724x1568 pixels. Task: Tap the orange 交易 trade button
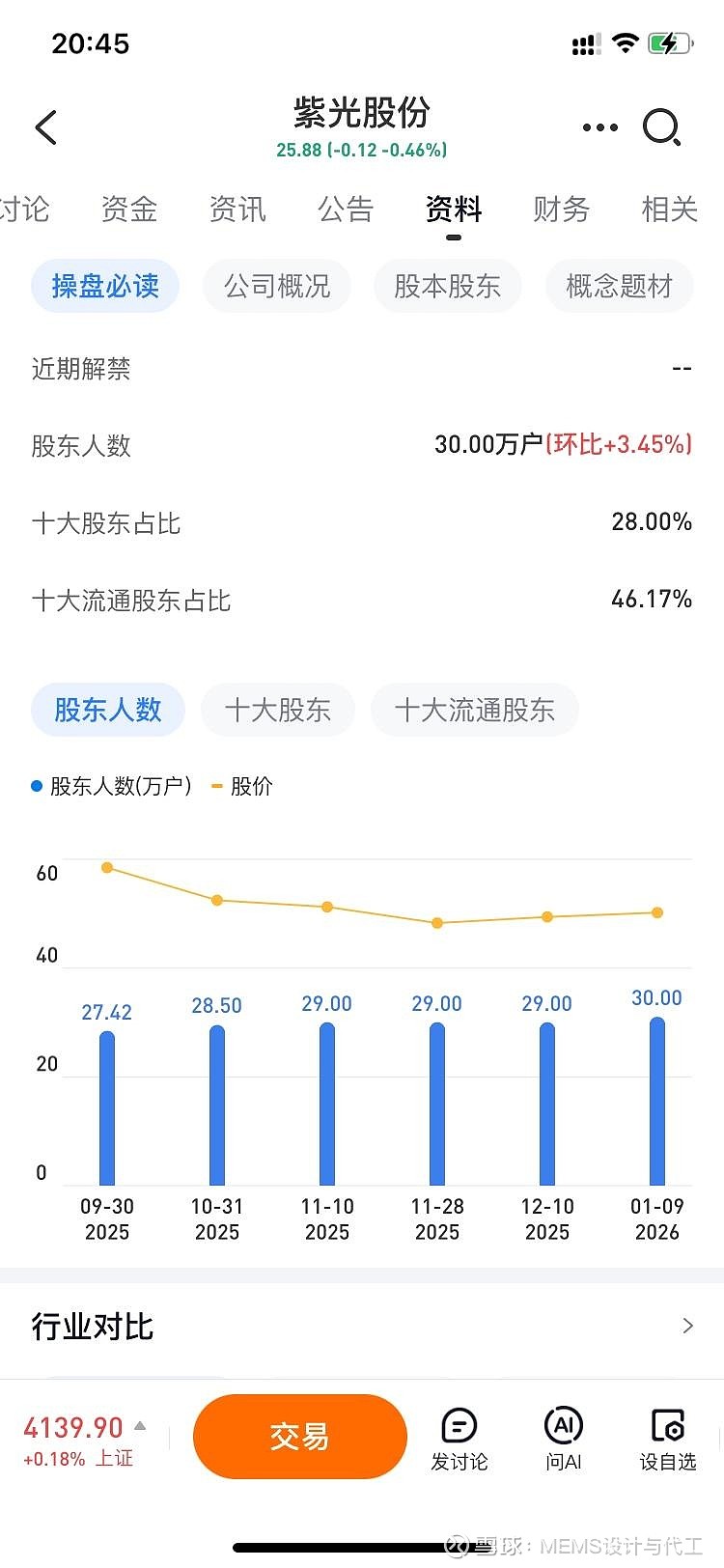[299, 1437]
